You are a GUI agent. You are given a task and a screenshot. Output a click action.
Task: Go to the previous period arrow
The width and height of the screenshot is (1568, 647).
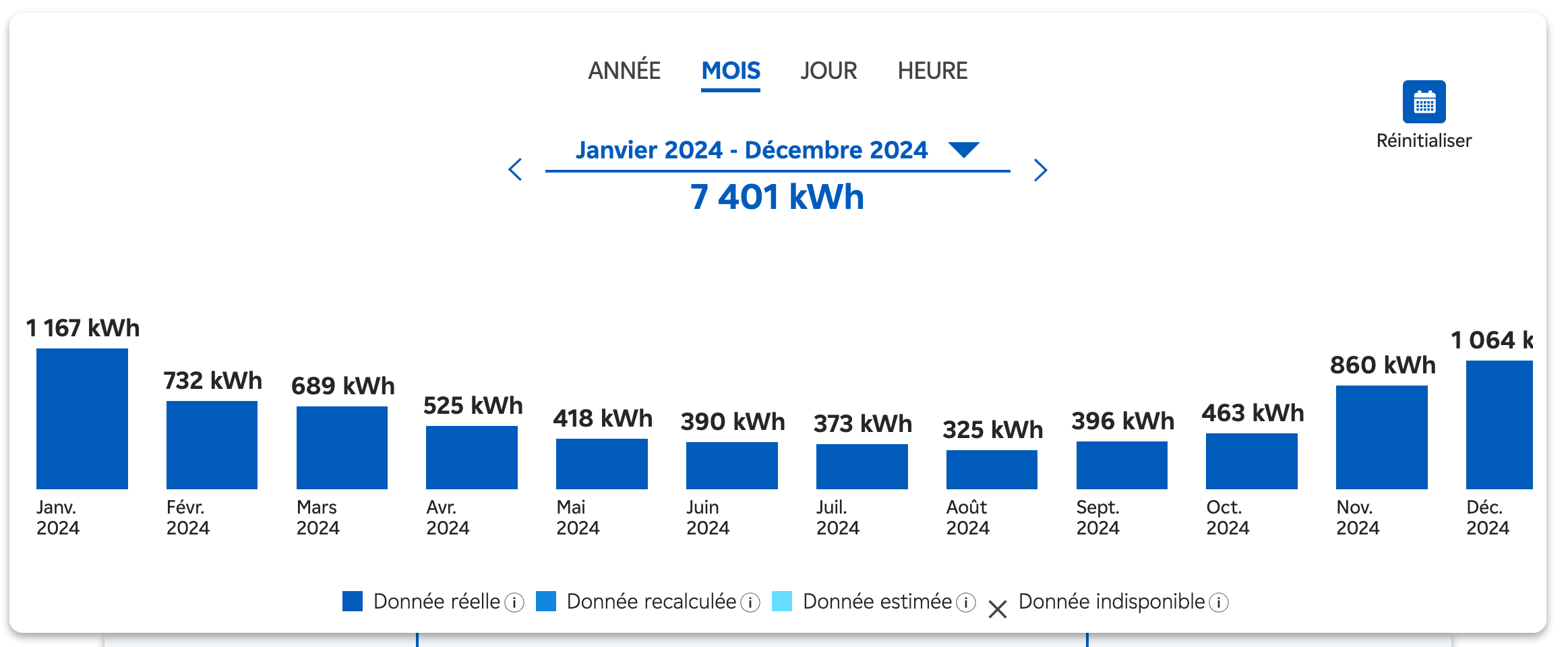coord(516,170)
